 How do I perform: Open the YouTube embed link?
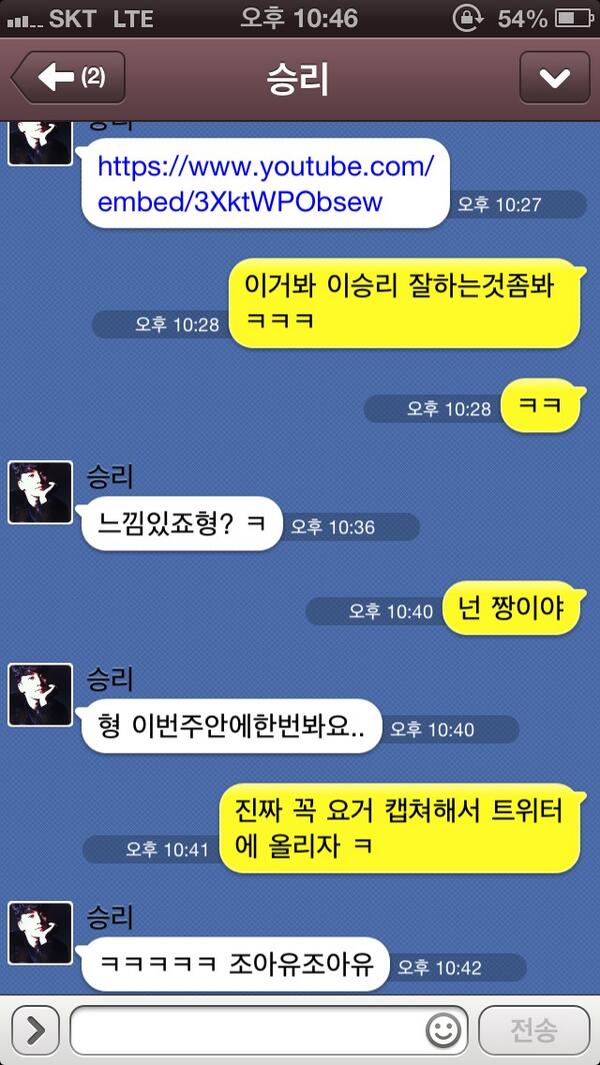(265, 183)
